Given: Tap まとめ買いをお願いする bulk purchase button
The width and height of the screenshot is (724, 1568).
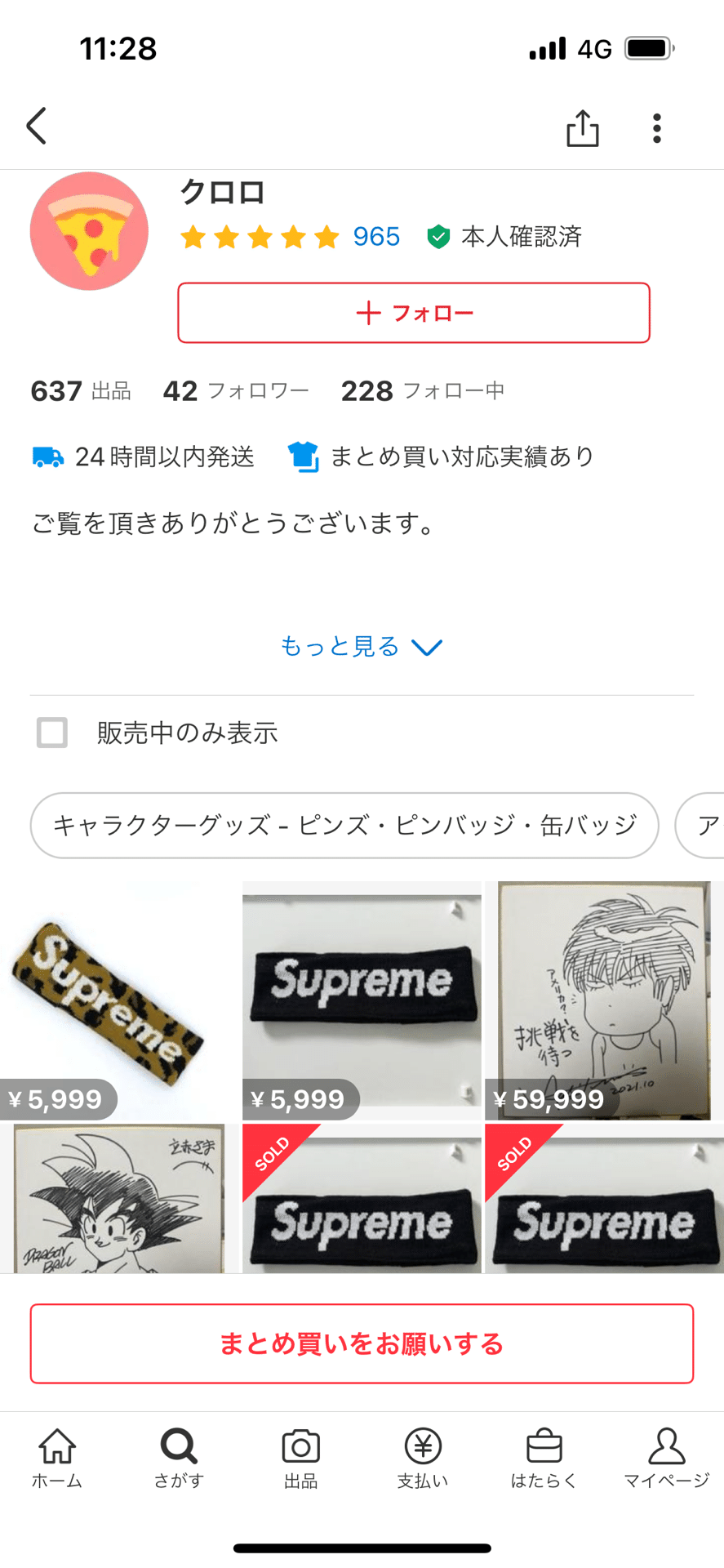Looking at the screenshot, I should (x=362, y=1344).
